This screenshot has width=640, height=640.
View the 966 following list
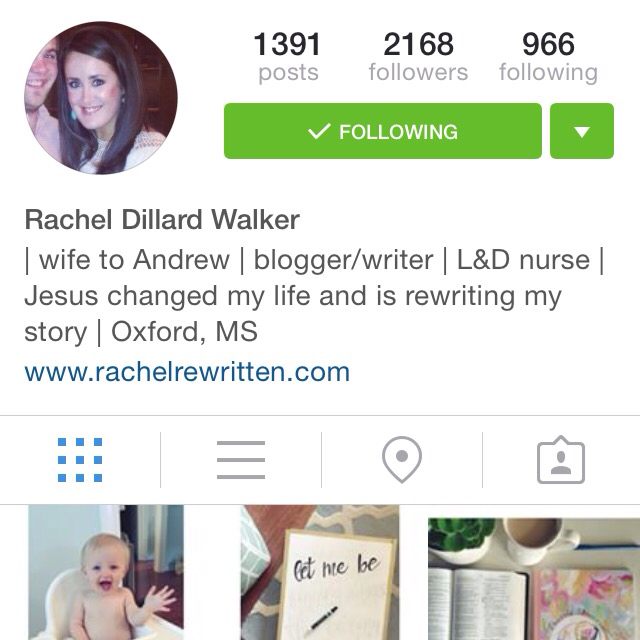(x=548, y=57)
